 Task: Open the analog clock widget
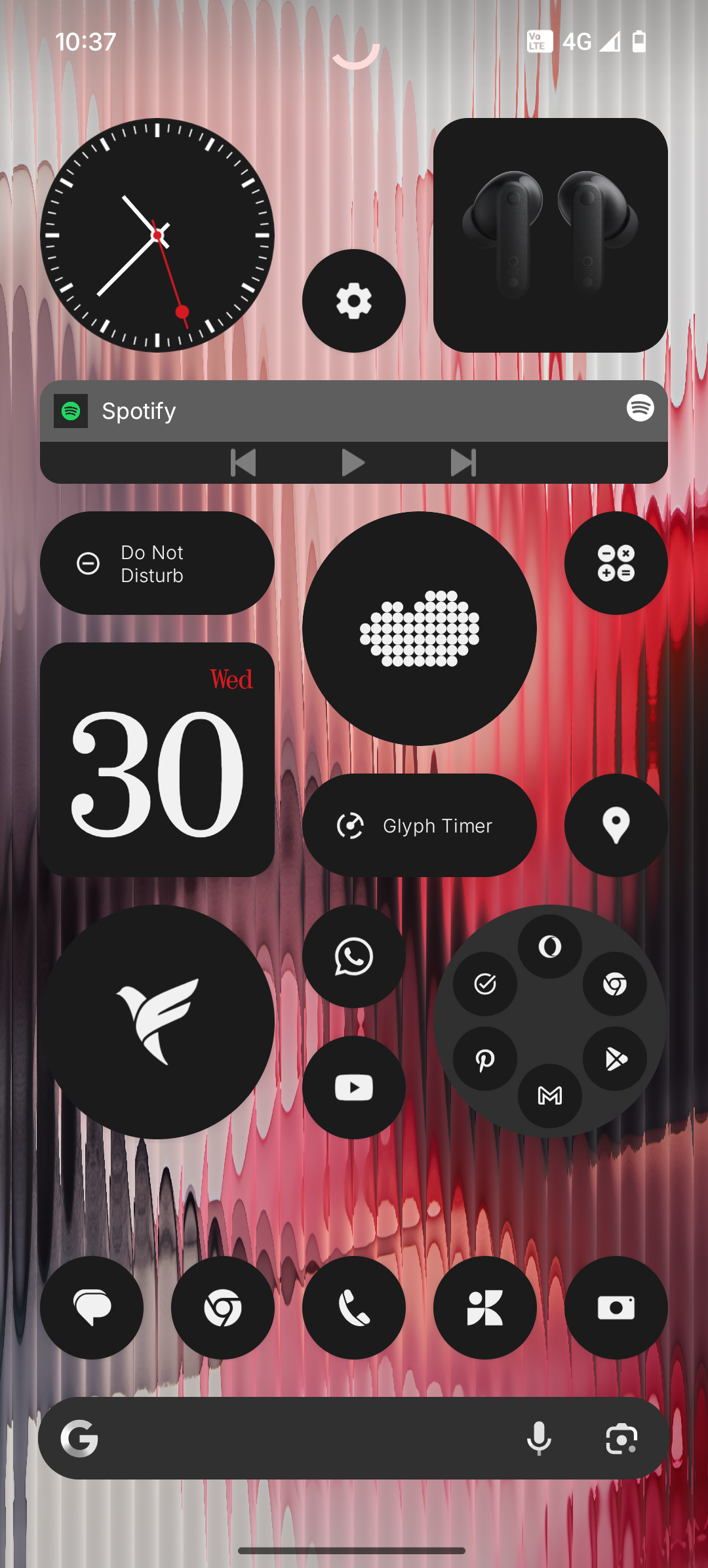tap(157, 235)
